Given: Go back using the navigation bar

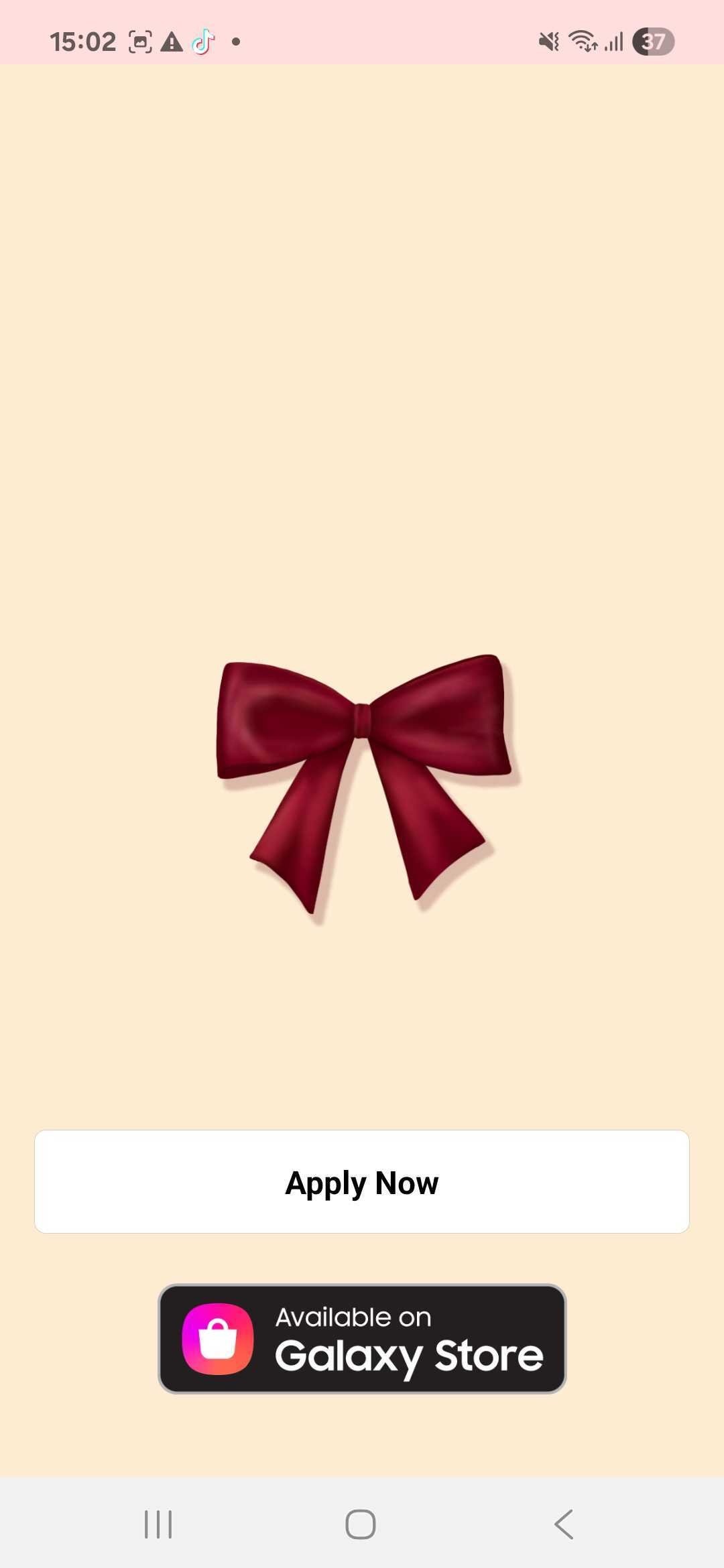Looking at the screenshot, I should point(564,1524).
